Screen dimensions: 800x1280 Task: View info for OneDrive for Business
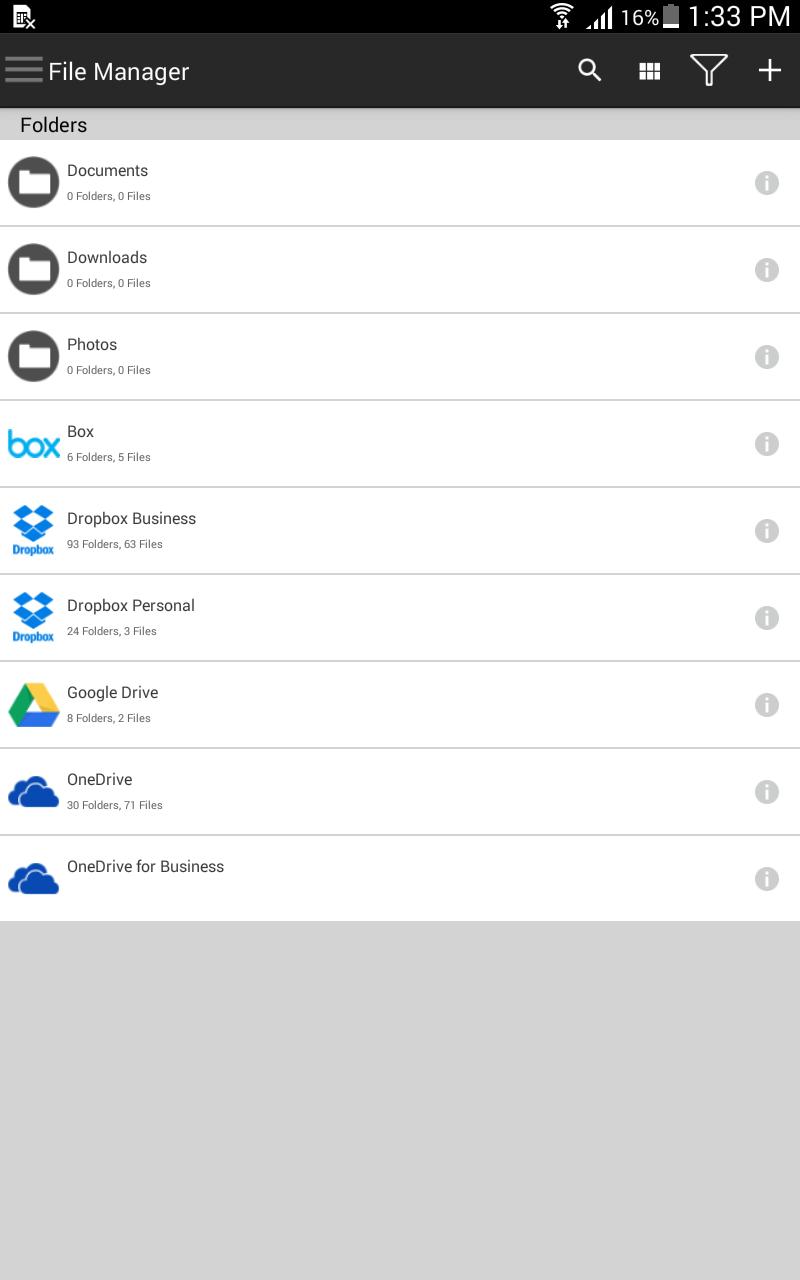coord(767,879)
